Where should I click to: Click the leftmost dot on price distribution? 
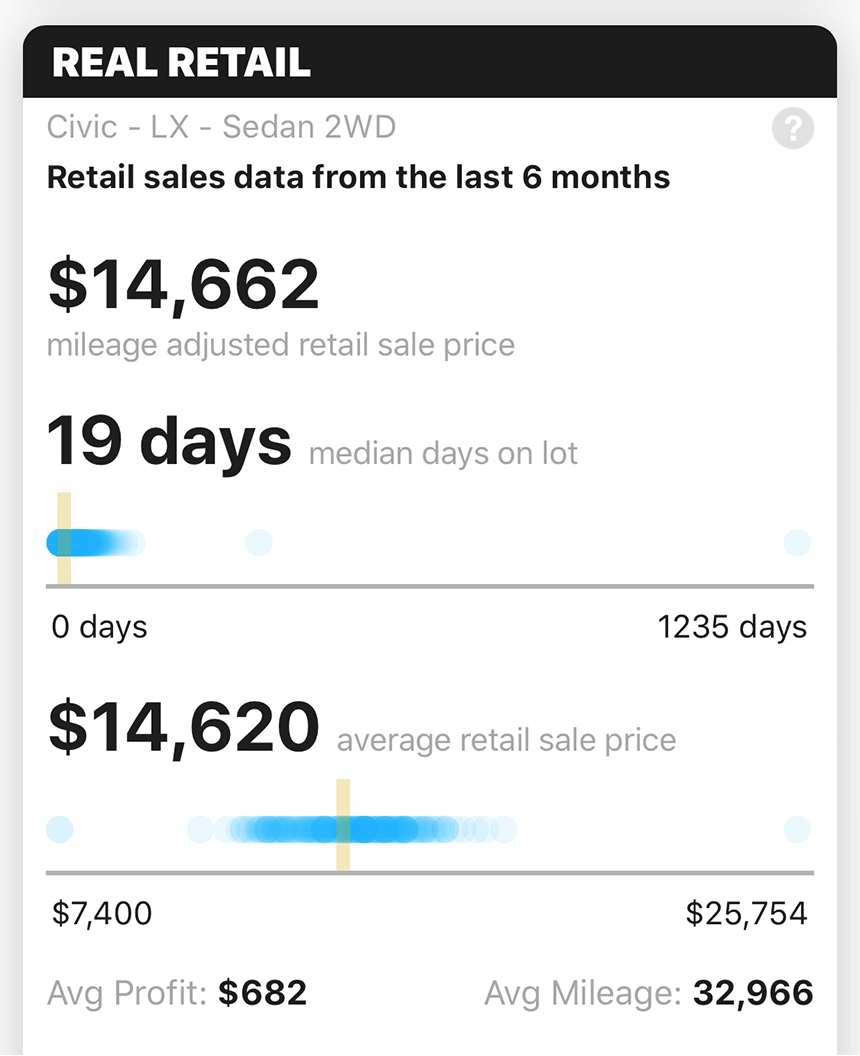(59, 828)
